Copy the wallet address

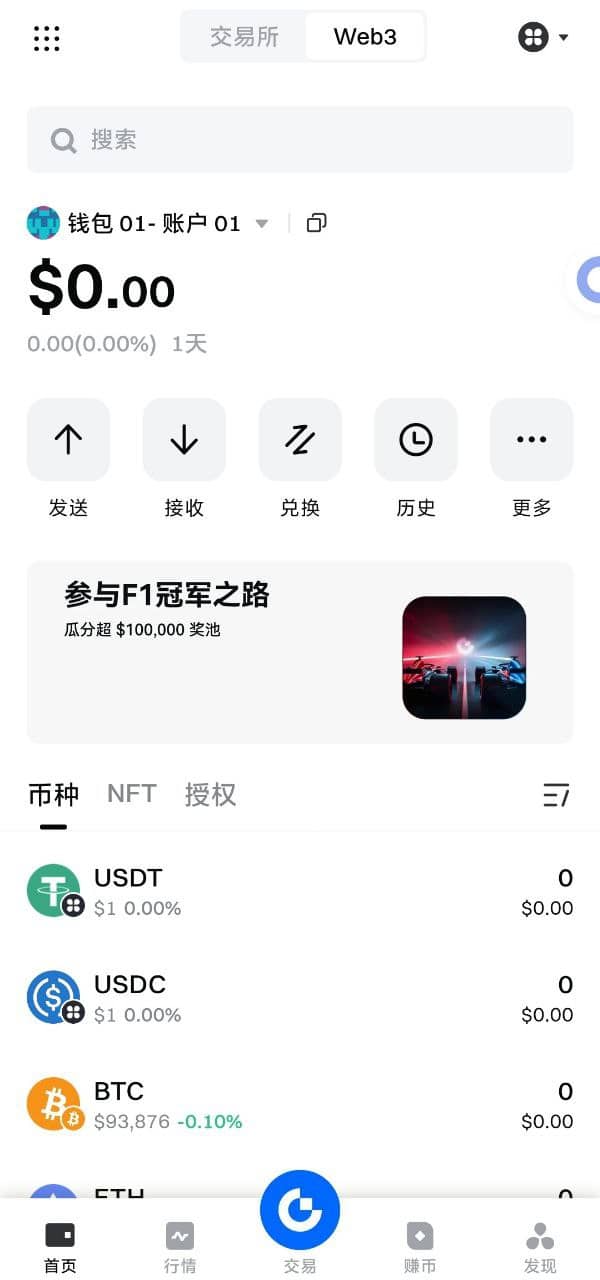pyautogui.click(x=316, y=223)
